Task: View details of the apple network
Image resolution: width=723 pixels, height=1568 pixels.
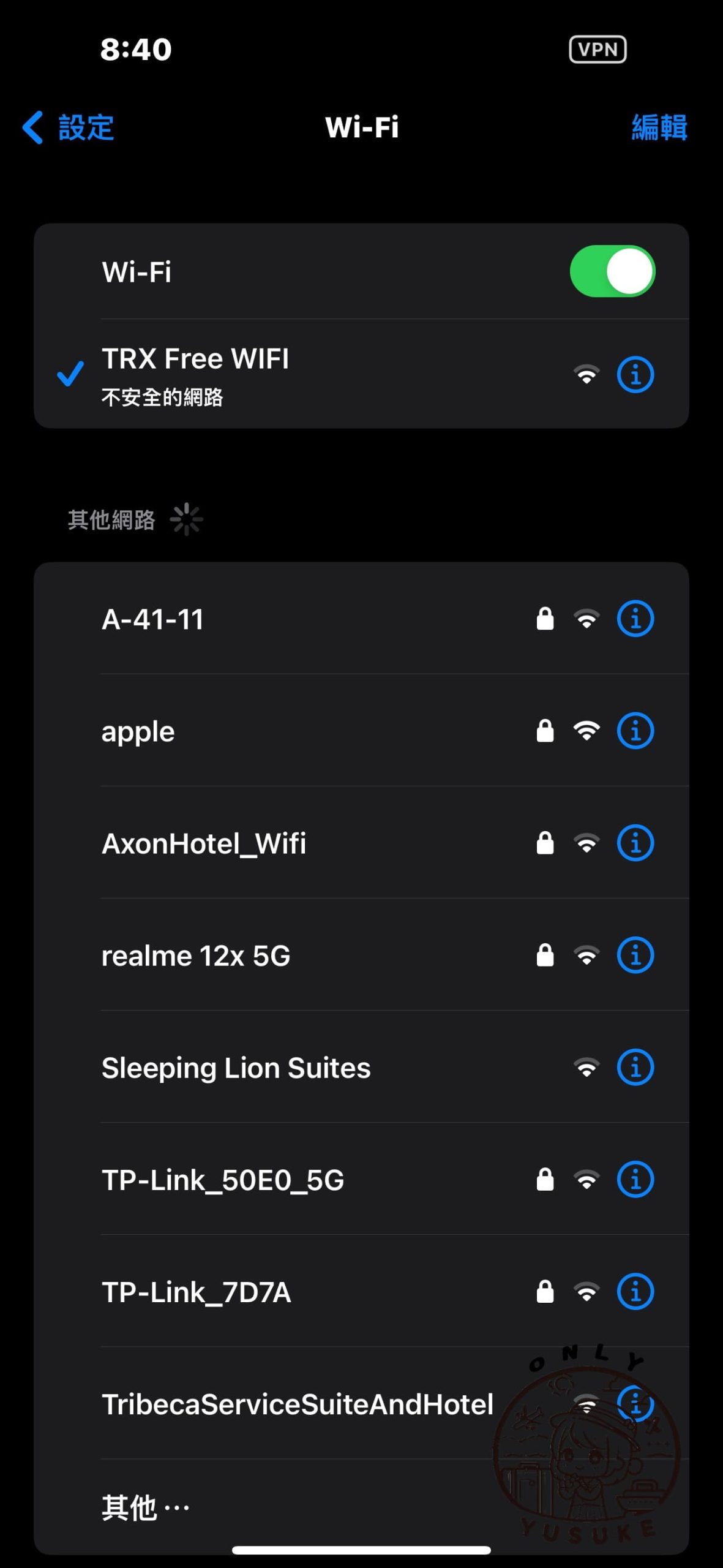Action: click(x=635, y=731)
